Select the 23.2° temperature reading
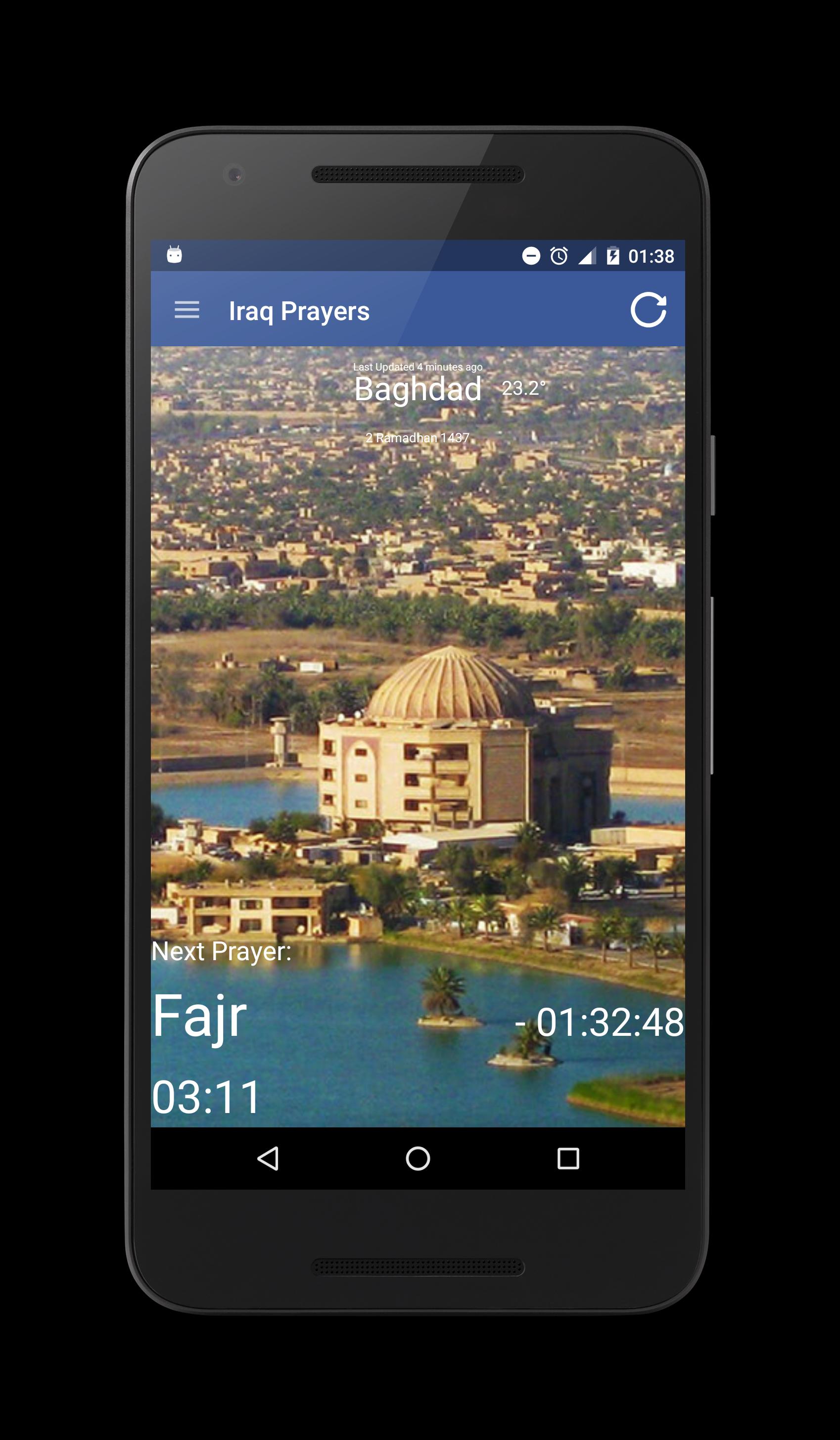 [523, 390]
